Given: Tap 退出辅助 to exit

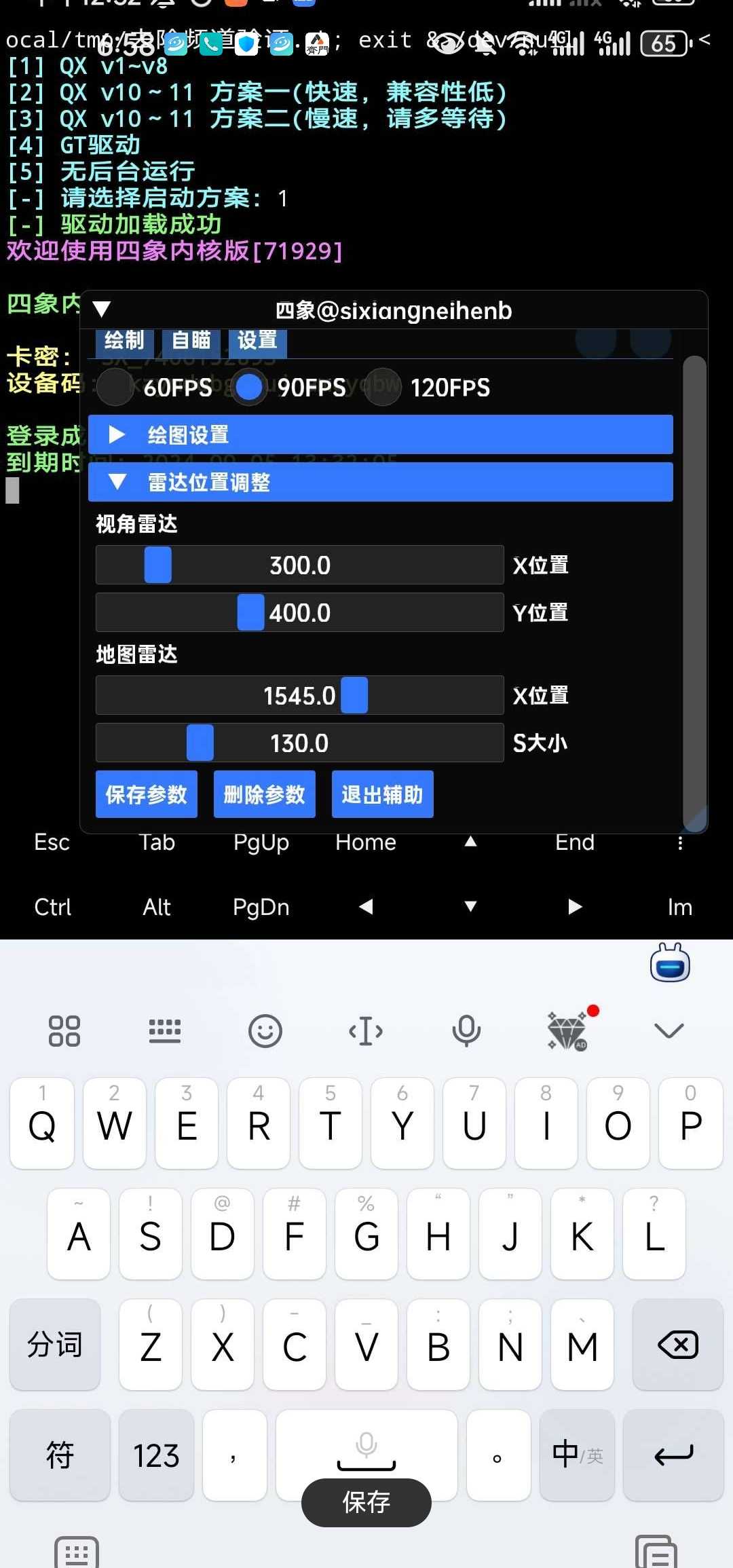Looking at the screenshot, I should pos(382,794).
